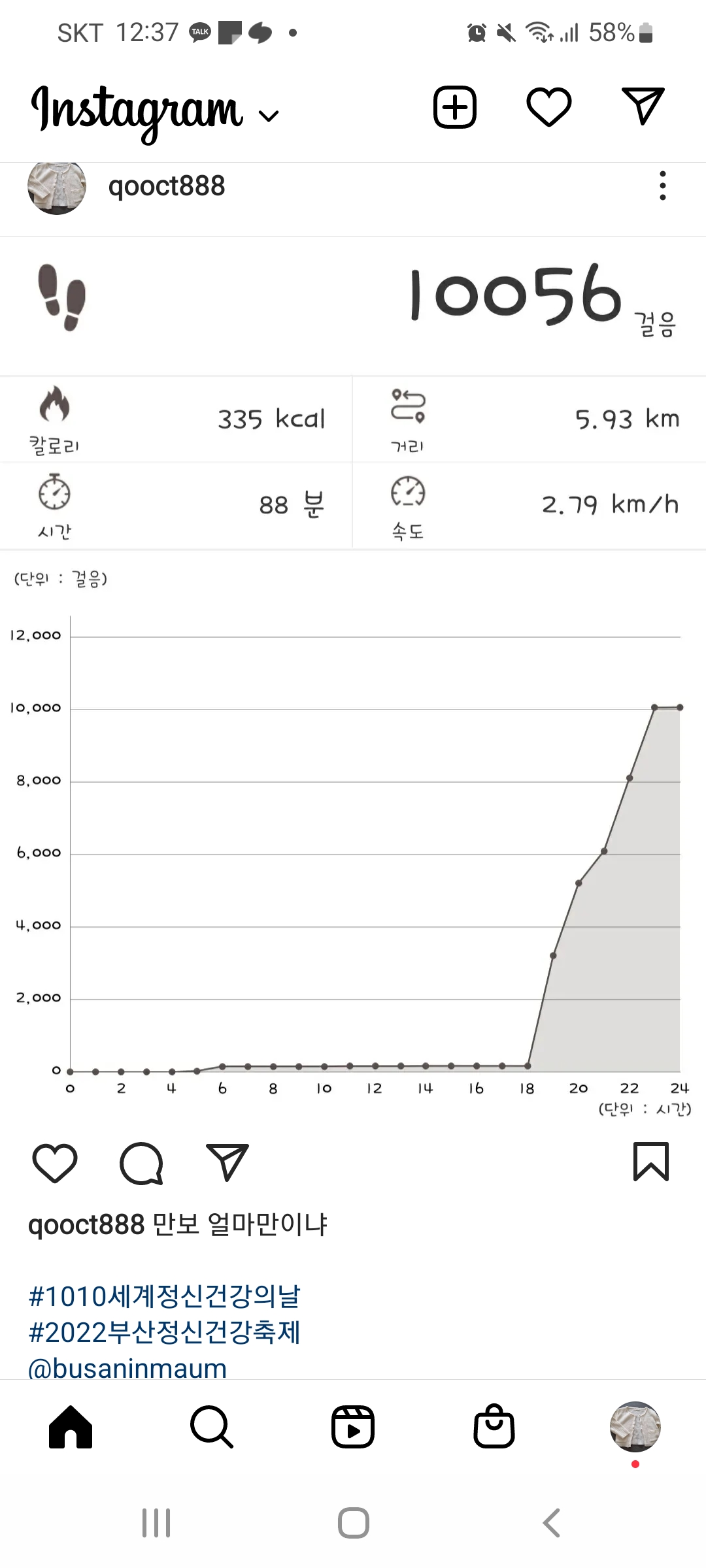Like qooct888's step count post
Viewport: 706px width, 1568px height.
point(55,1163)
